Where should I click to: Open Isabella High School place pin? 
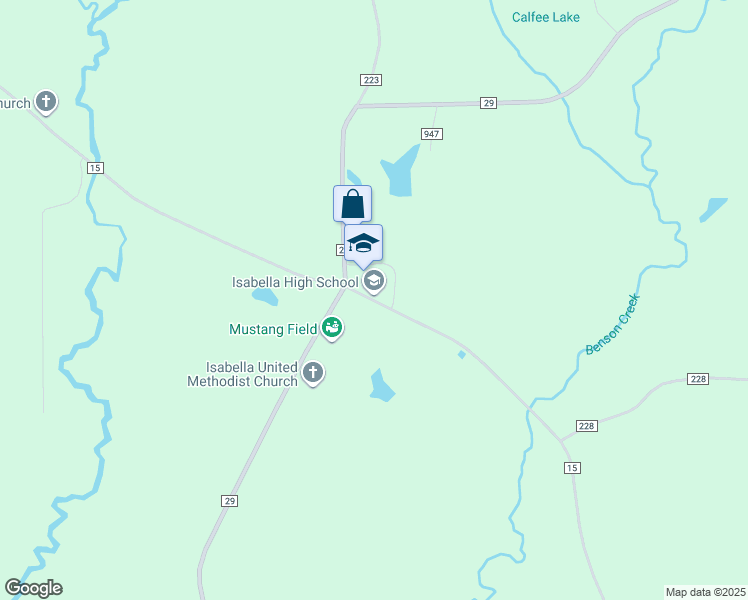374,281
